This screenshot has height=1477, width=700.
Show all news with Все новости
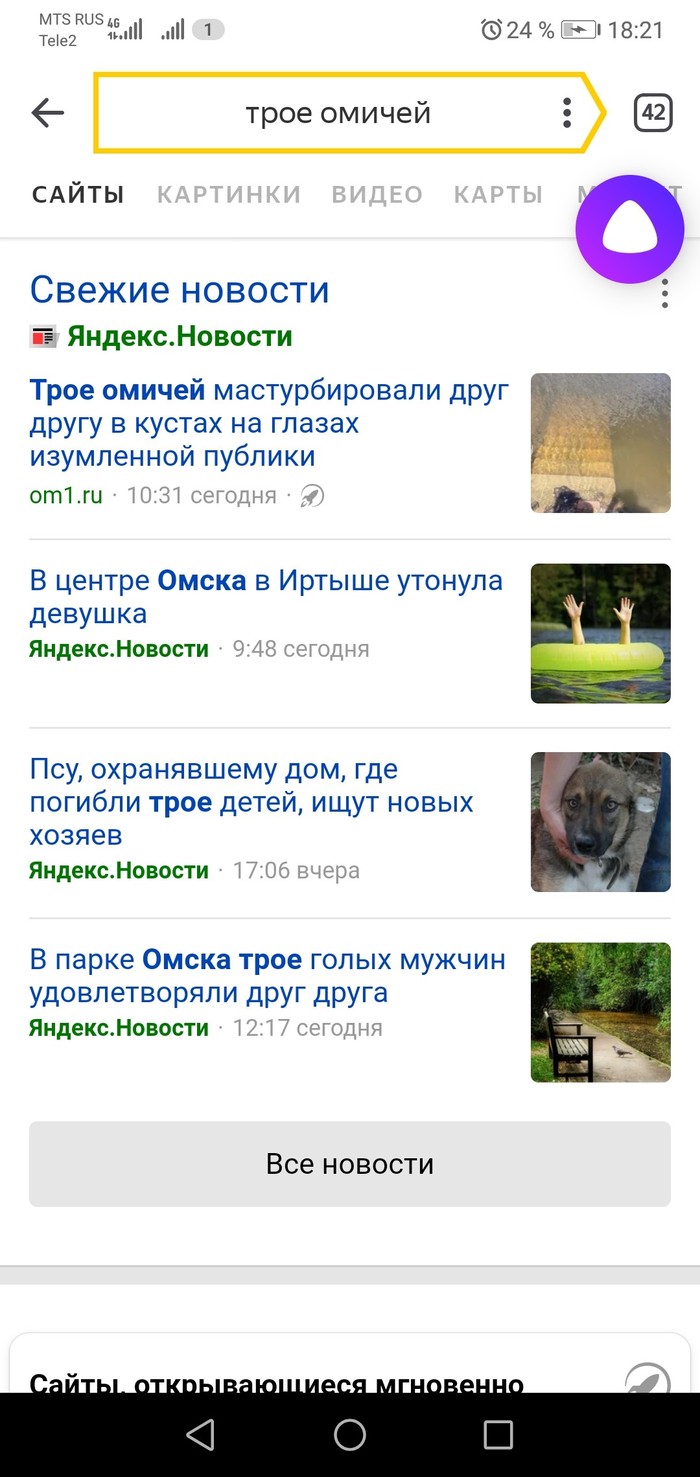[x=349, y=1164]
